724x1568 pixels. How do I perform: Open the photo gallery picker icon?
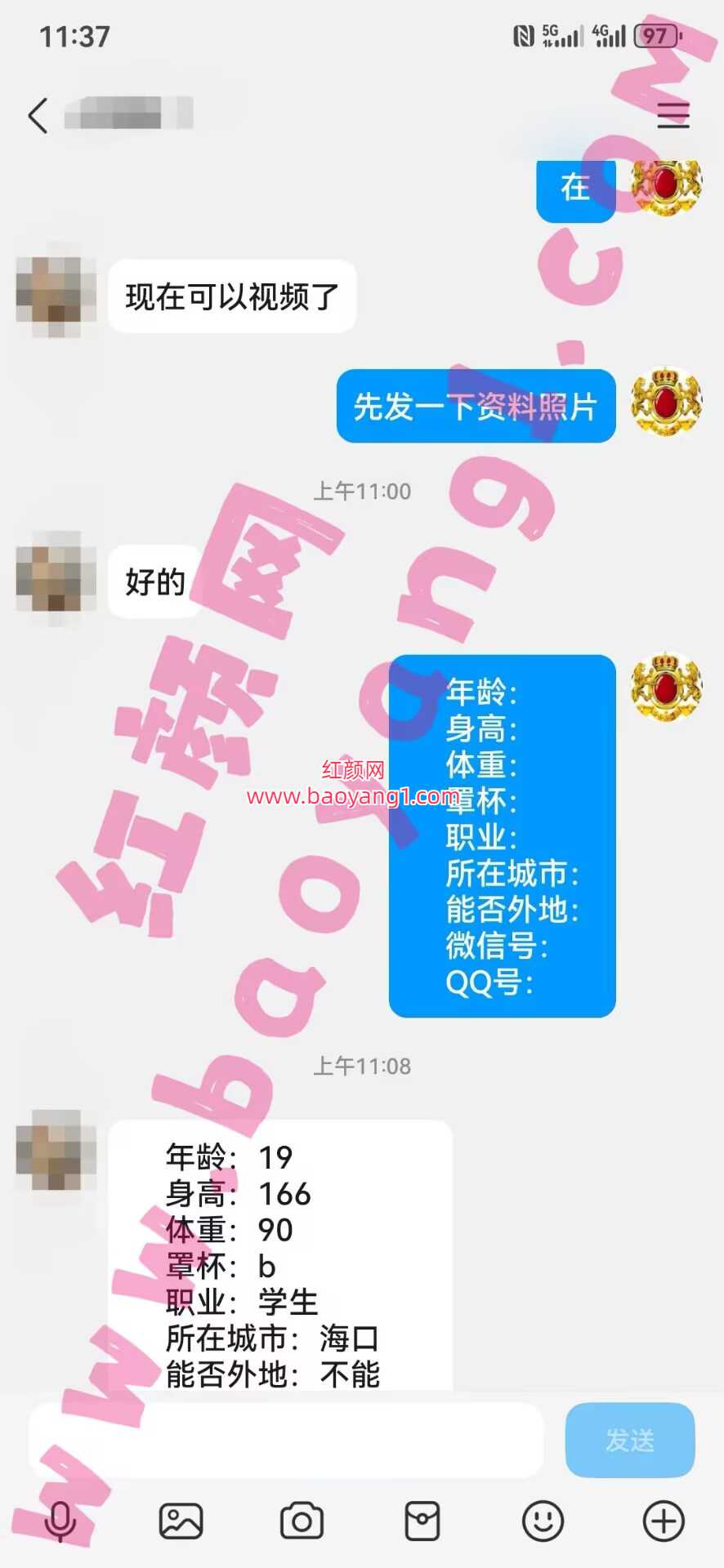(x=181, y=1521)
